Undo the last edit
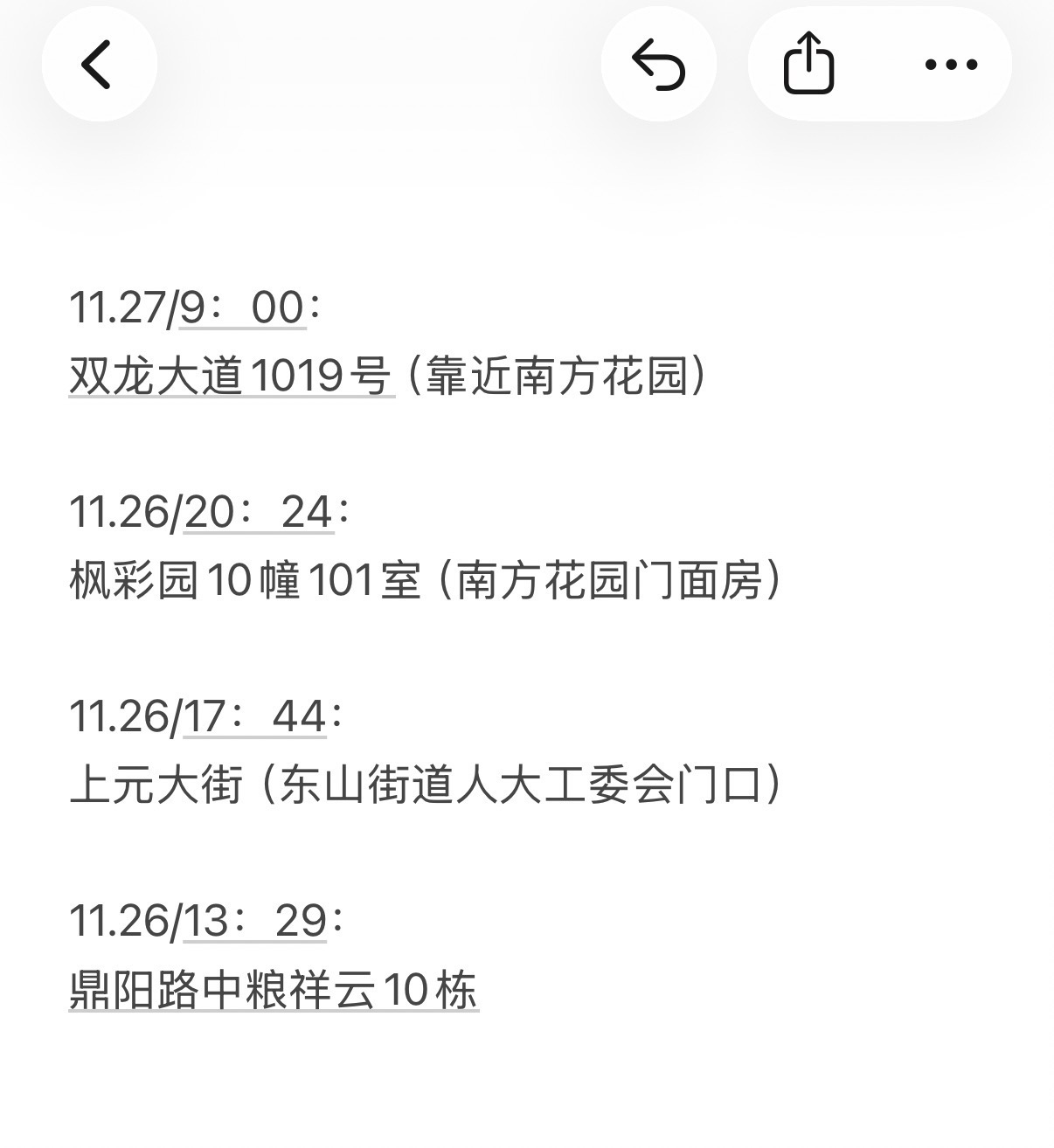Screen dimensions: 1054x1148 [x=658, y=64]
